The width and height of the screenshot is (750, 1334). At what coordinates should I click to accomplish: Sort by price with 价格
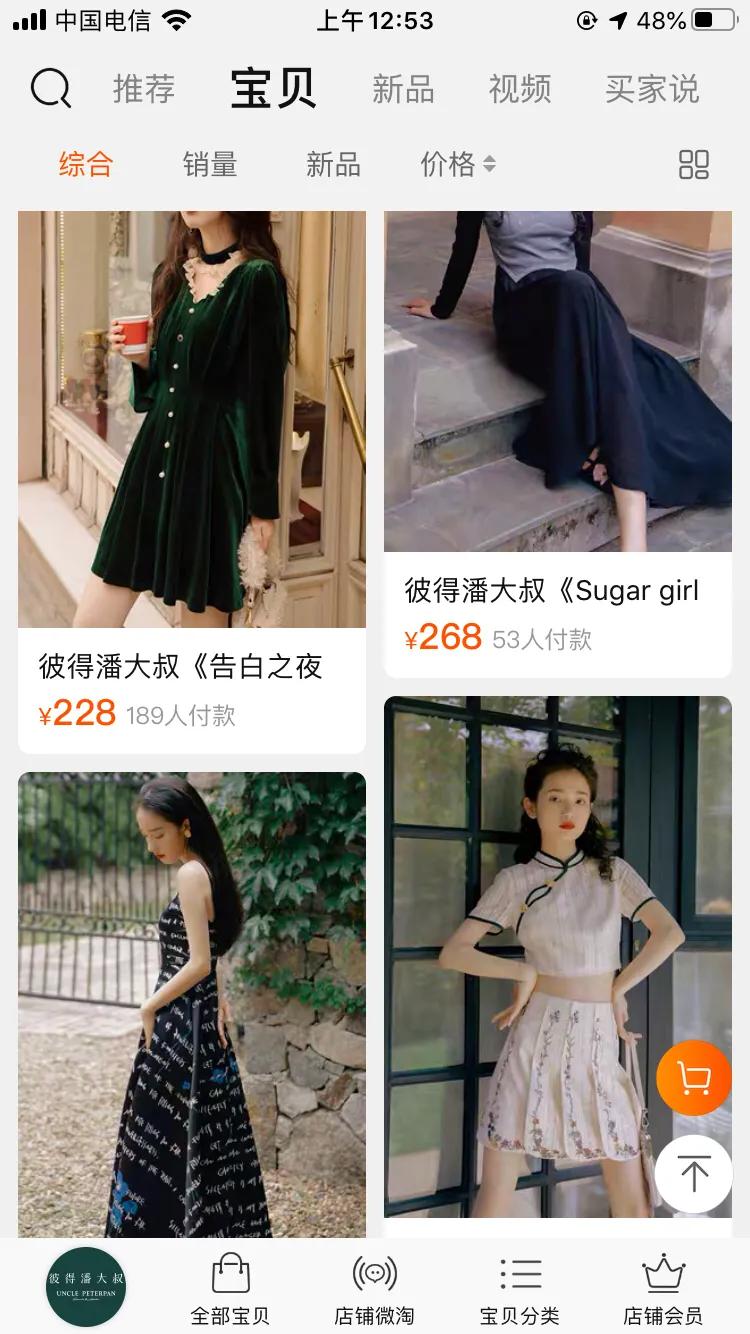coord(457,164)
